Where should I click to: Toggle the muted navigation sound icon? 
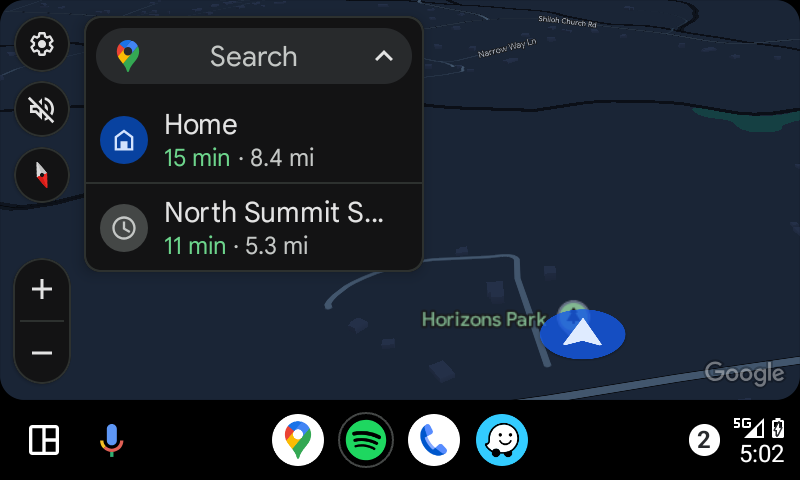(42, 109)
